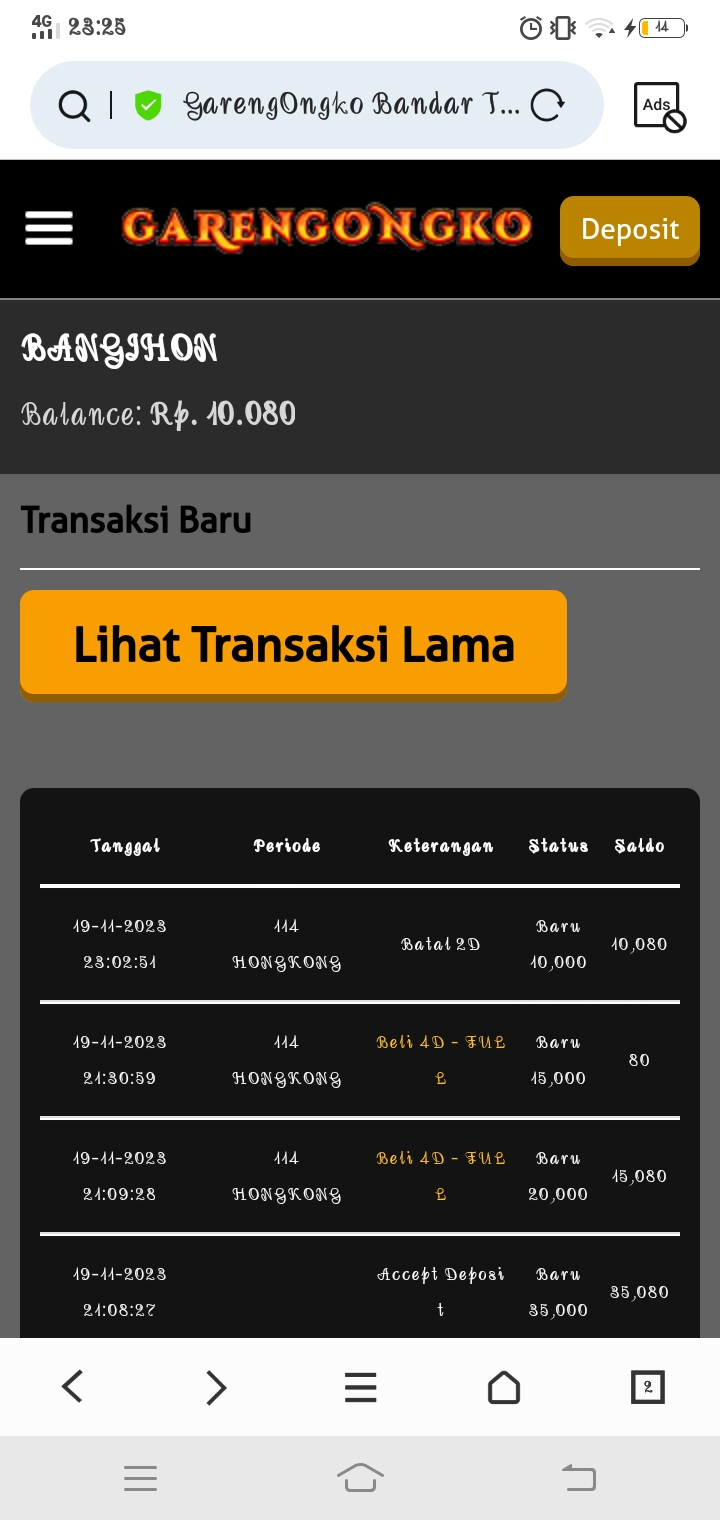720x1520 pixels.
Task: Open the browser tabs switcher
Action: click(647, 1387)
